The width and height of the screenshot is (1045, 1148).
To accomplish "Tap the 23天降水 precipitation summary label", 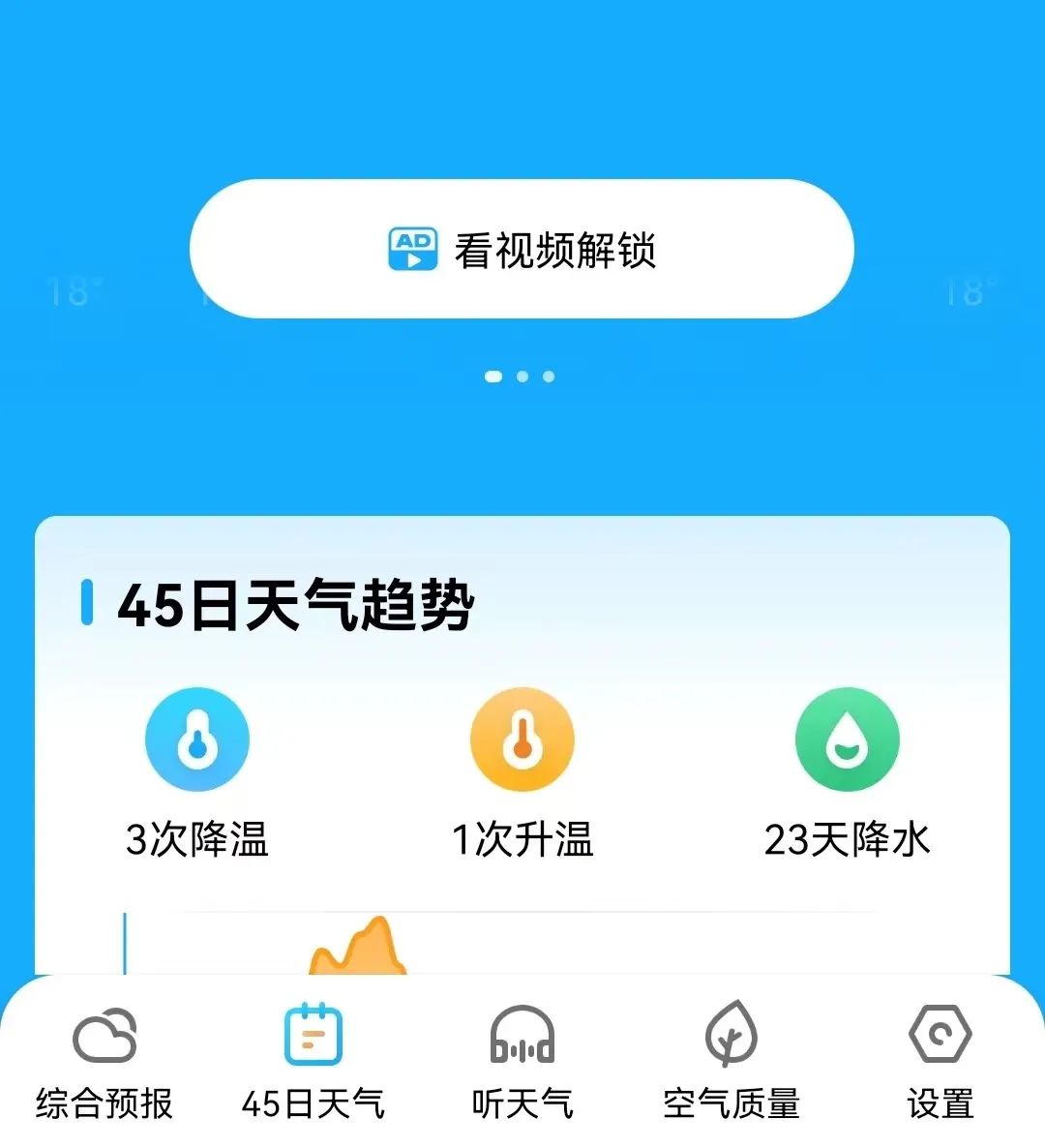I will (x=848, y=840).
